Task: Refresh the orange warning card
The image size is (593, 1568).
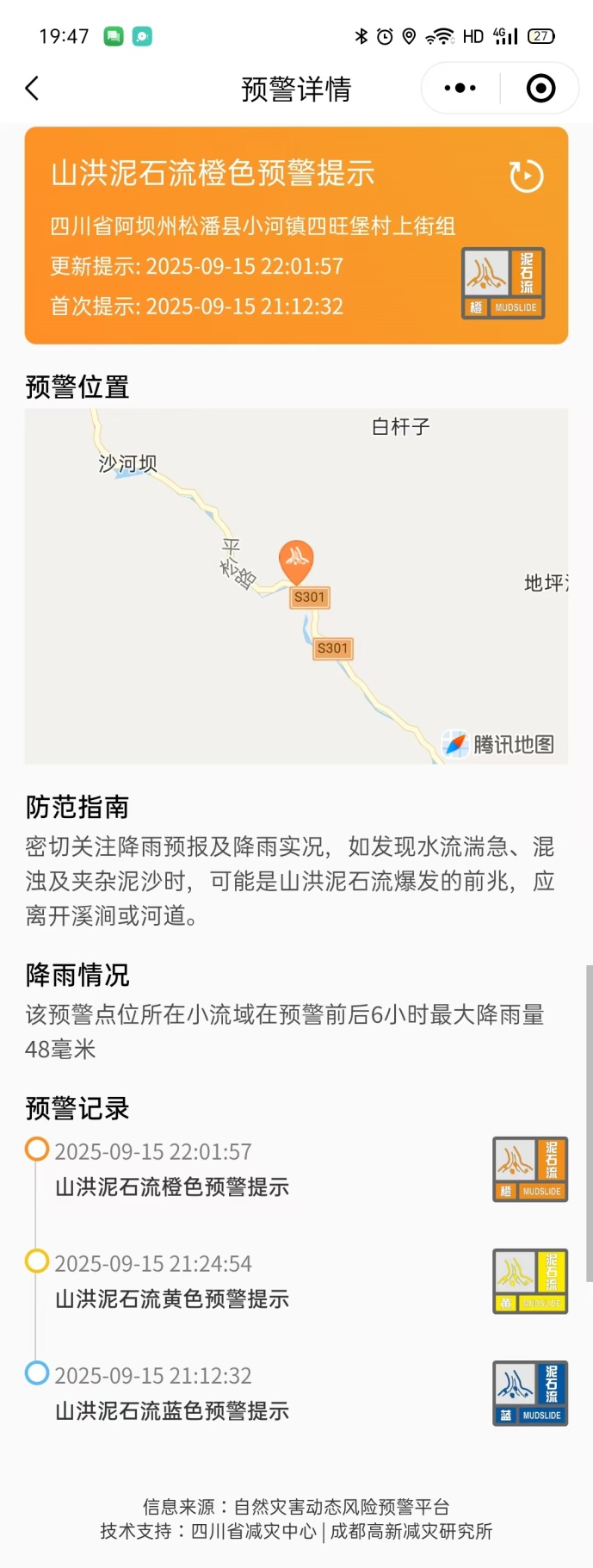Action: 526,176
